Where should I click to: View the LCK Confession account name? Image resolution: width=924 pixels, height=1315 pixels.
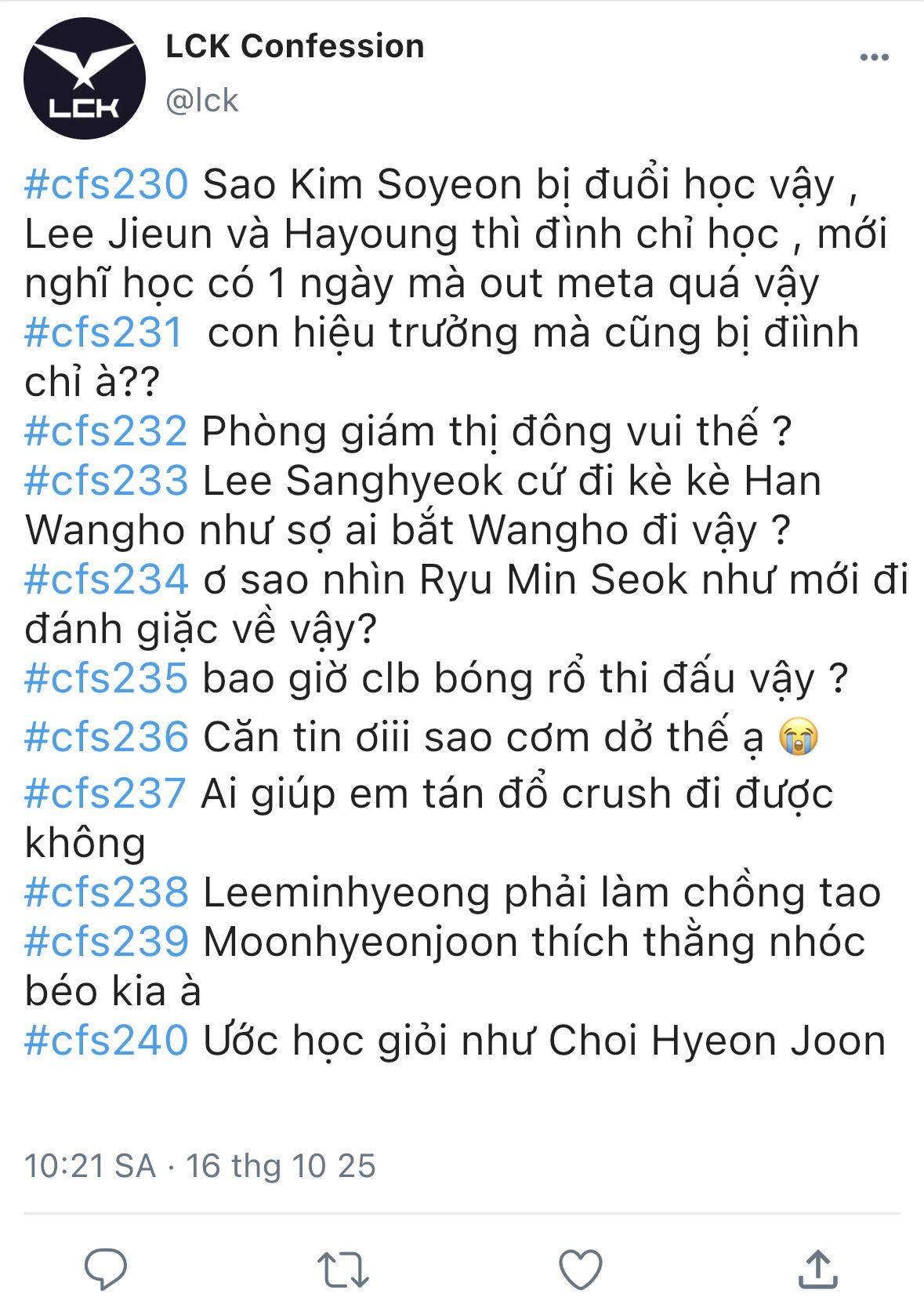point(295,46)
